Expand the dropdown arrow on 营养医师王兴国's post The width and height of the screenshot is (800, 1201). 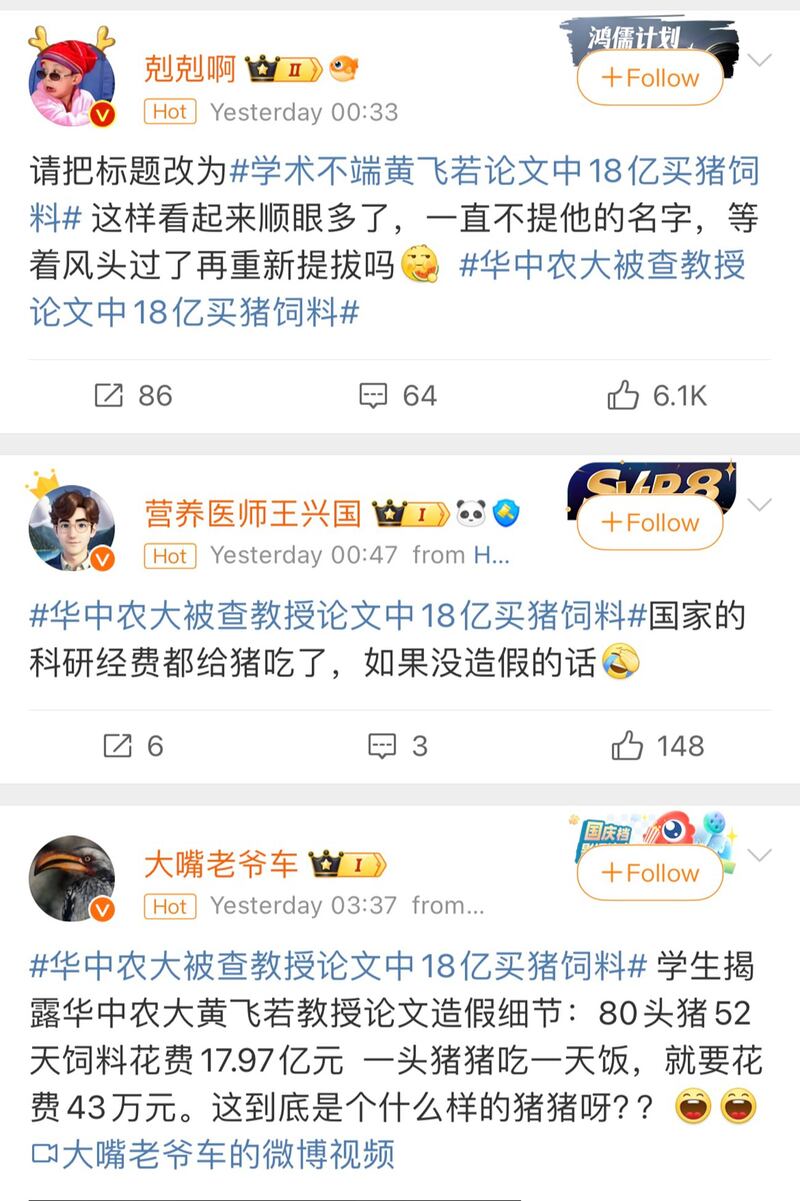pos(760,505)
